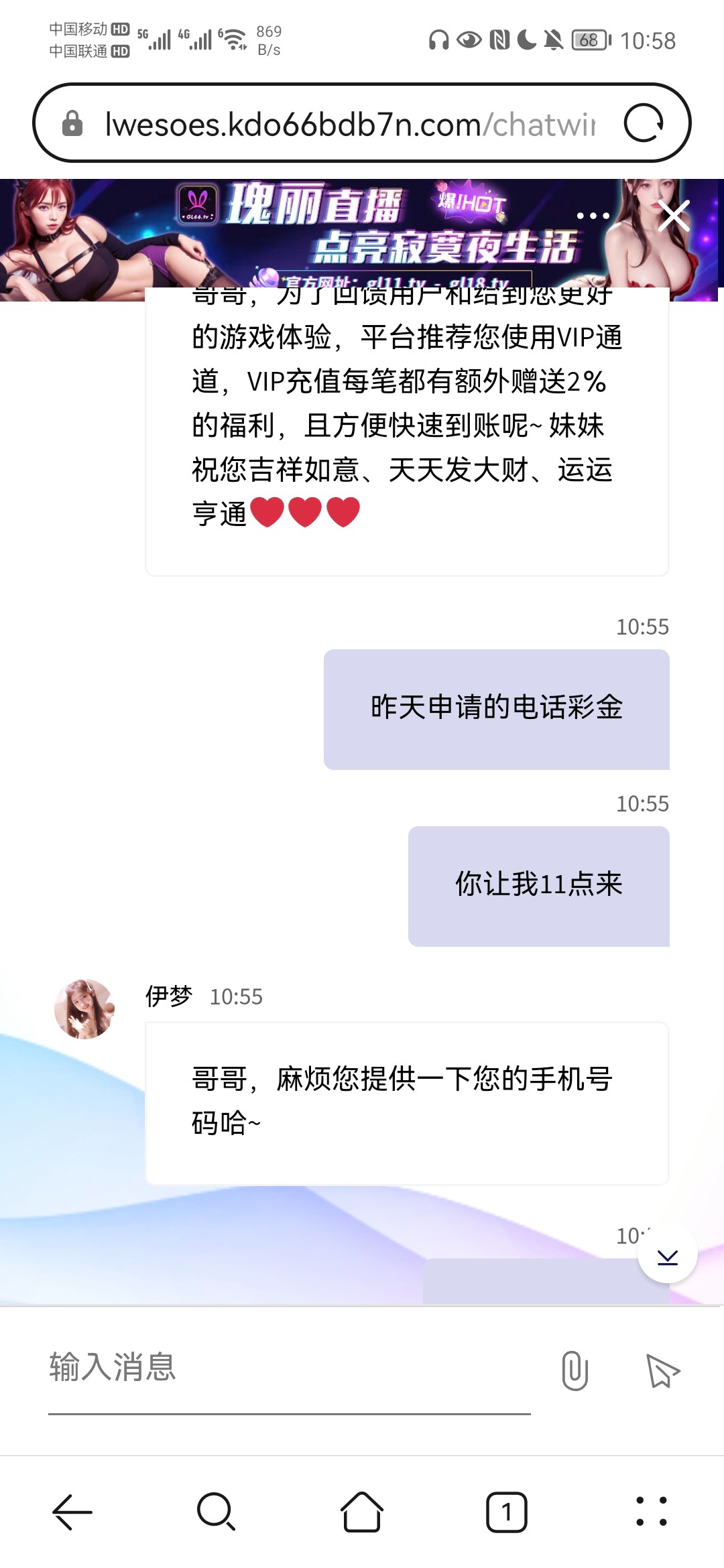Focus the message input field
The height and width of the screenshot is (1568, 724).
tap(288, 1368)
